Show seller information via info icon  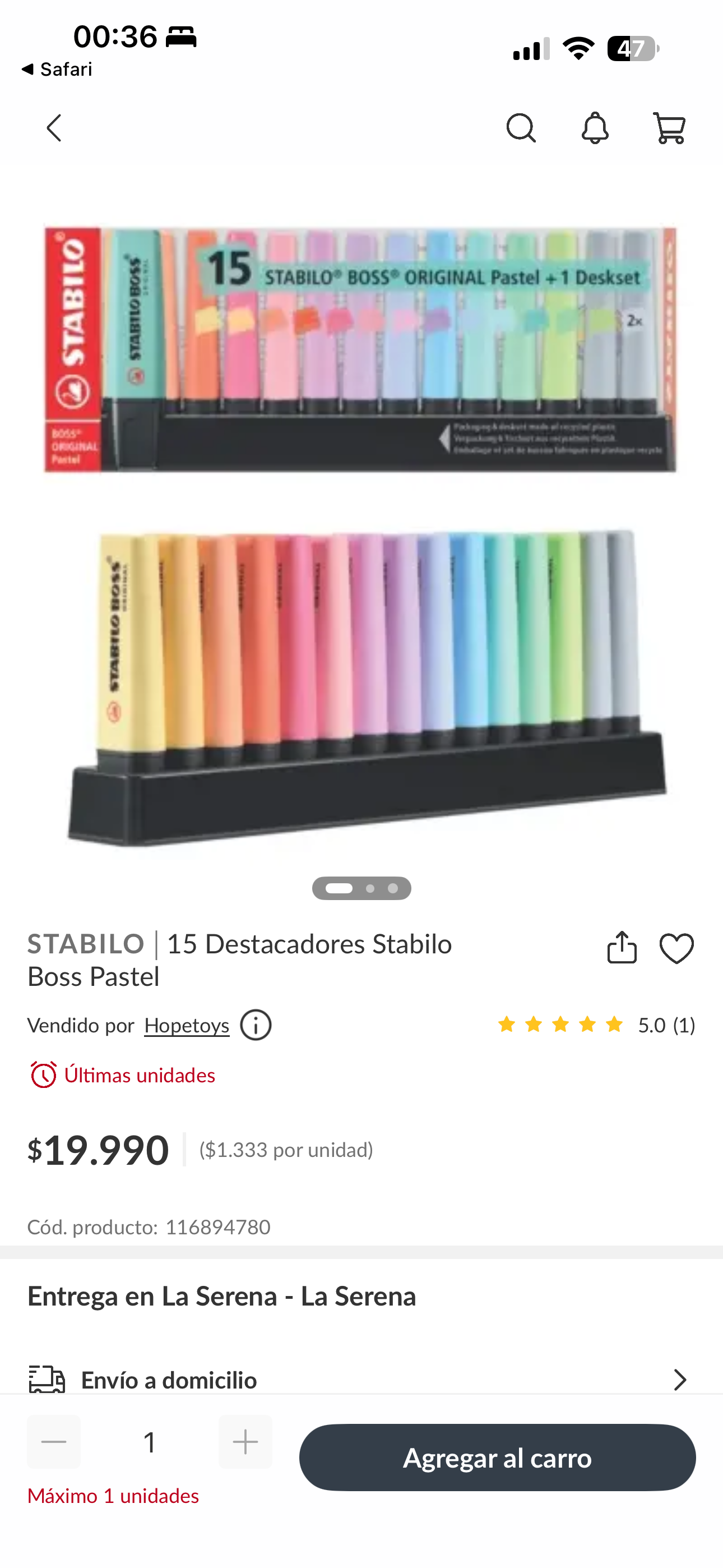(256, 1025)
